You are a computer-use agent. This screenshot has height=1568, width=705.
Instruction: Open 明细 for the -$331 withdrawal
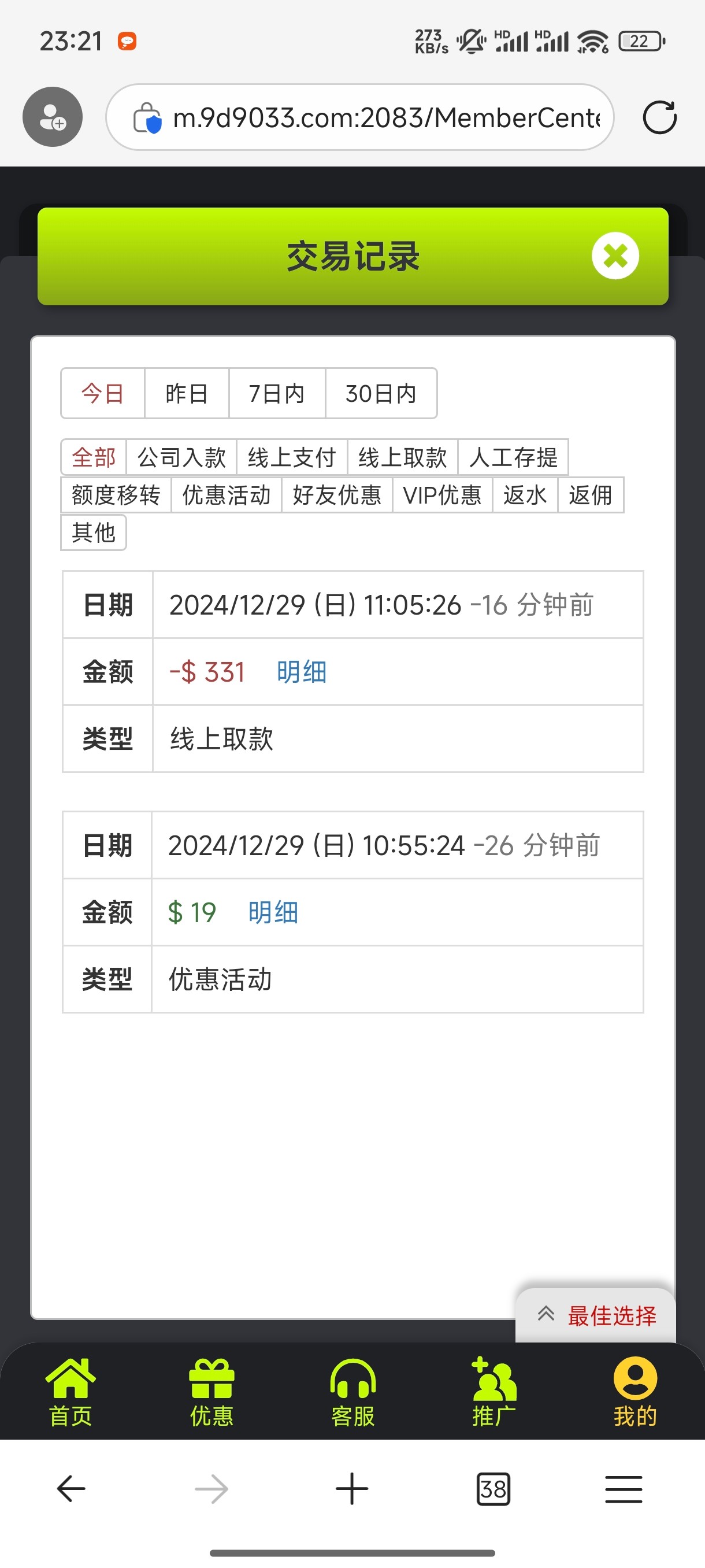(302, 672)
